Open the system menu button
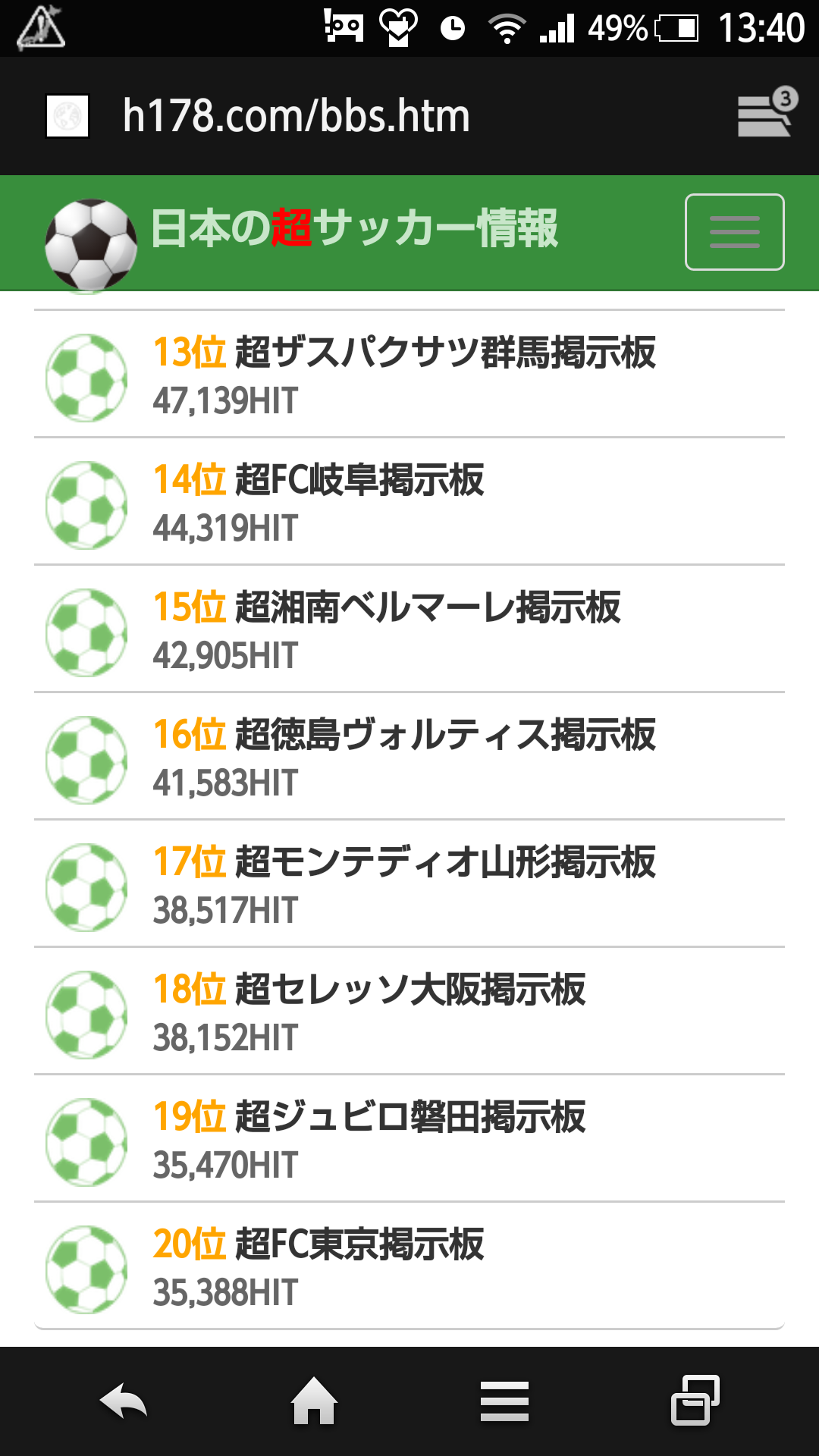 [504, 1401]
